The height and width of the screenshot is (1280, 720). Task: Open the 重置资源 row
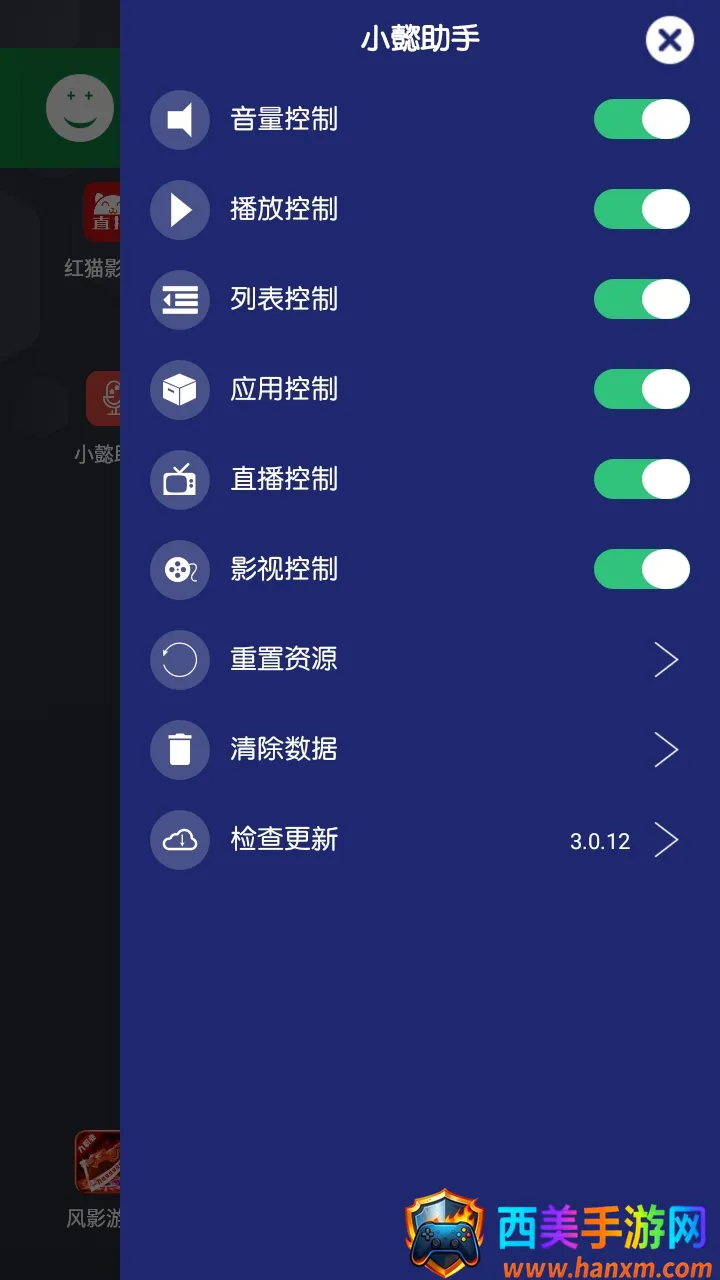420,660
